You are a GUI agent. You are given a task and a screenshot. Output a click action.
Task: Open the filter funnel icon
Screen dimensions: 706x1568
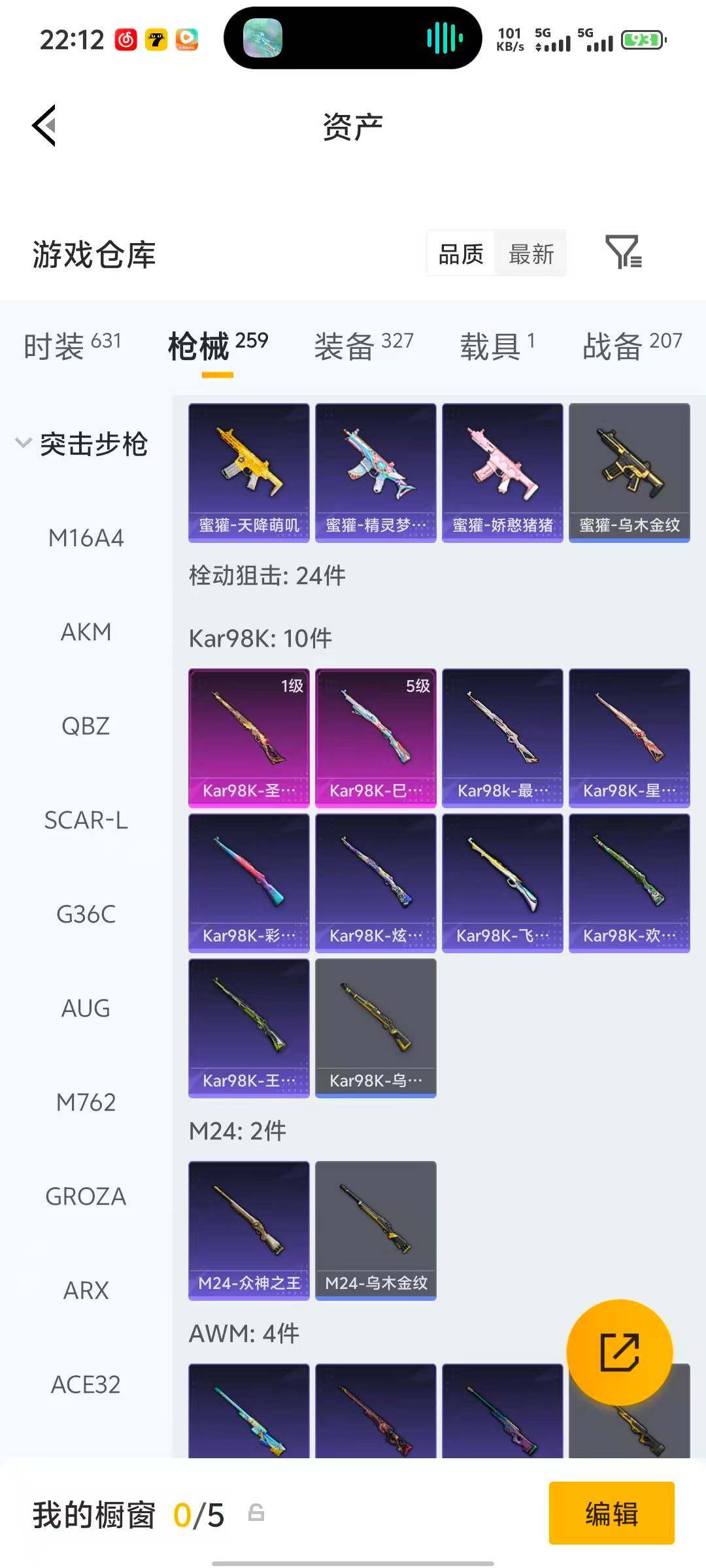[x=623, y=252]
